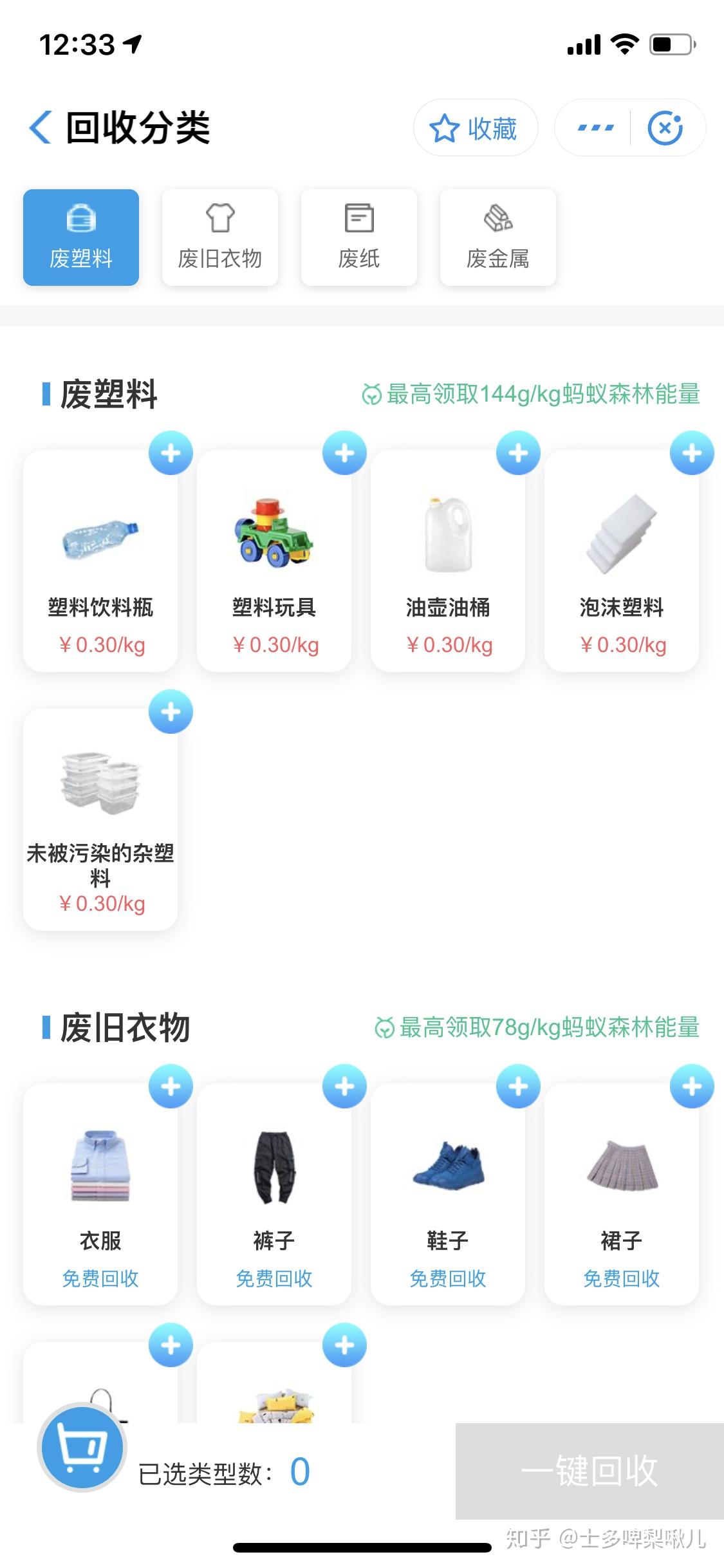The width and height of the screenshot is (724, 1568).
Task: Switch to the 废旧衣物 category tab
Action: pos(220,238)
